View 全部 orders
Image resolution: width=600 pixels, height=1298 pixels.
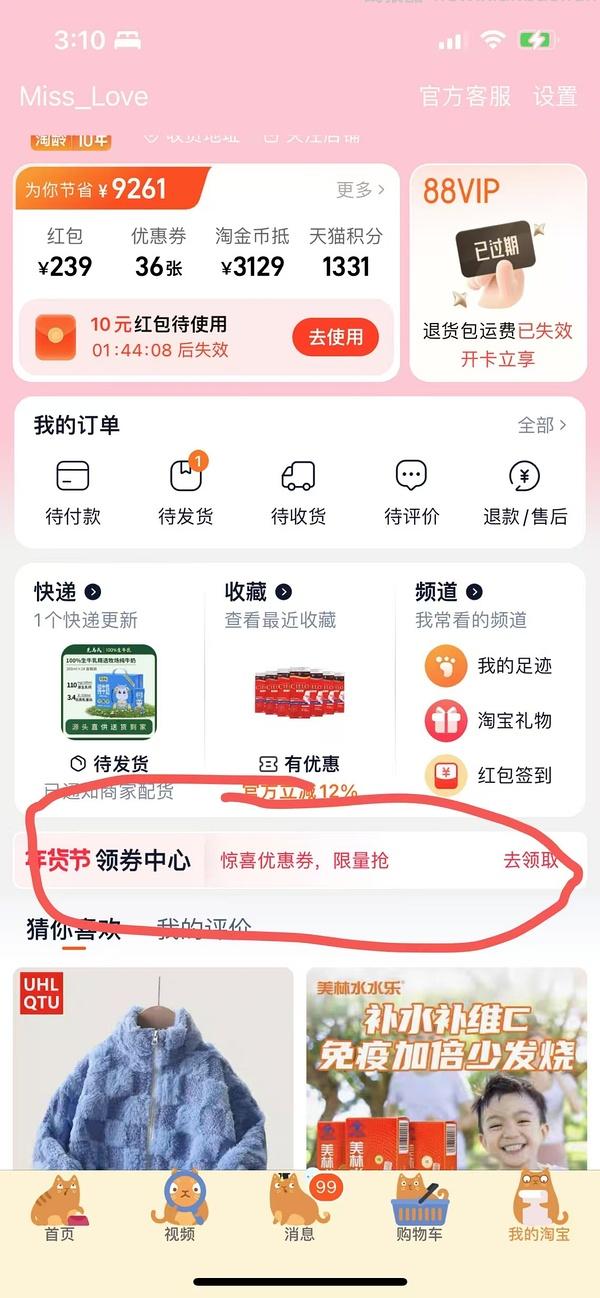pyautogui.click(x=541, y=425)
